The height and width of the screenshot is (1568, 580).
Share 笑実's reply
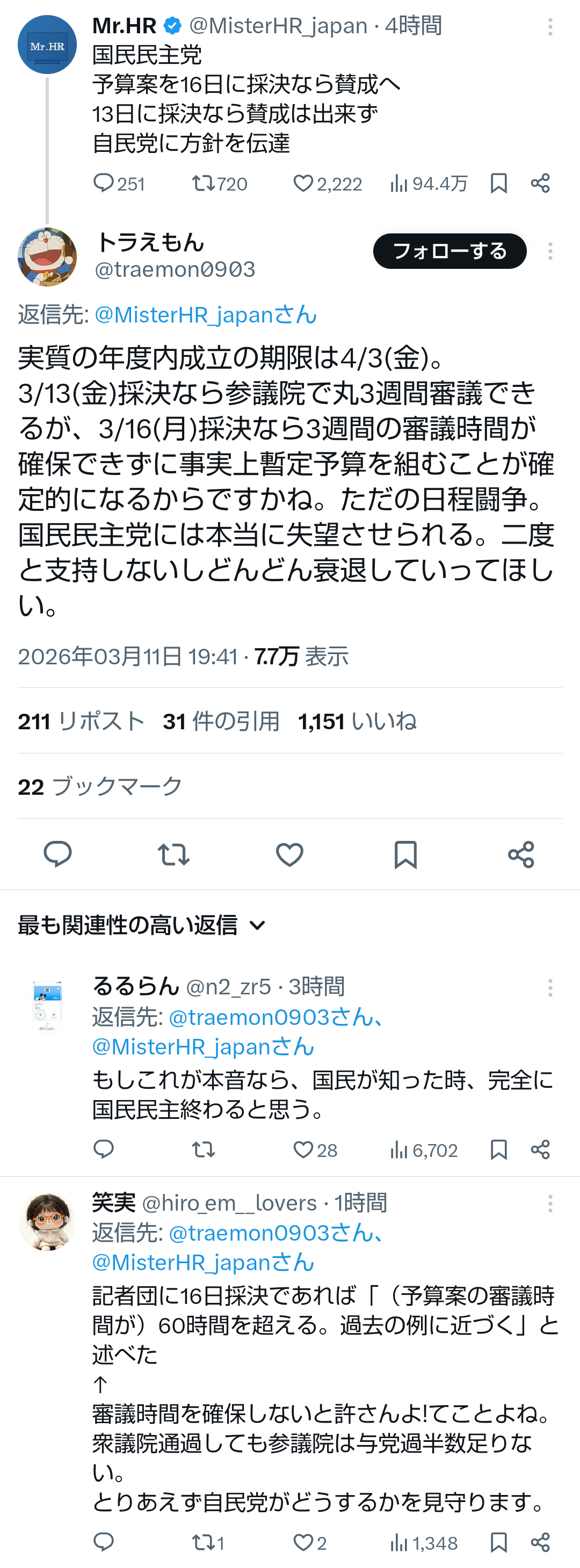pyautogui.click(x=540, y=1542)
